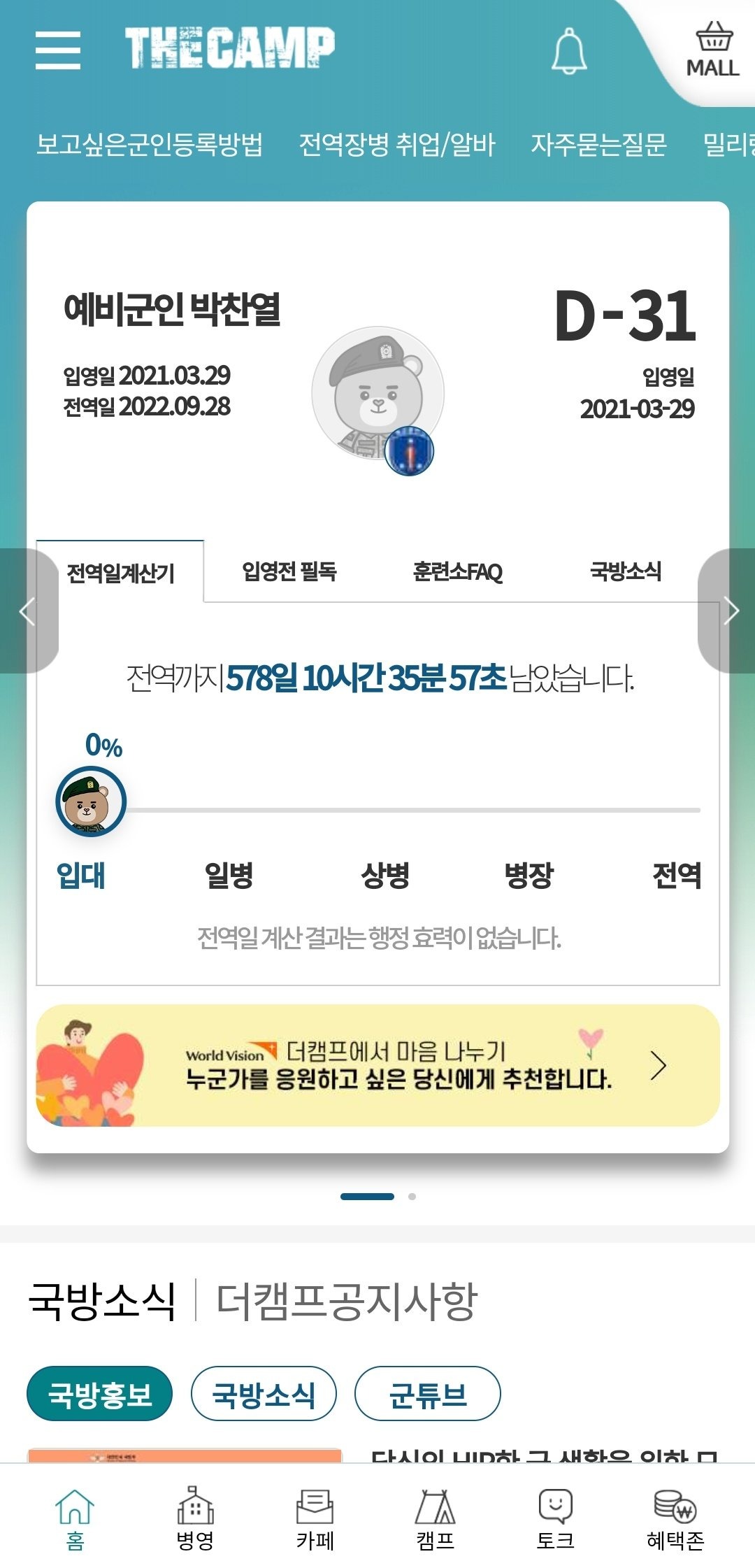Open the MALL shop
Screen dimensions: 755x1568
click(712, 50)
